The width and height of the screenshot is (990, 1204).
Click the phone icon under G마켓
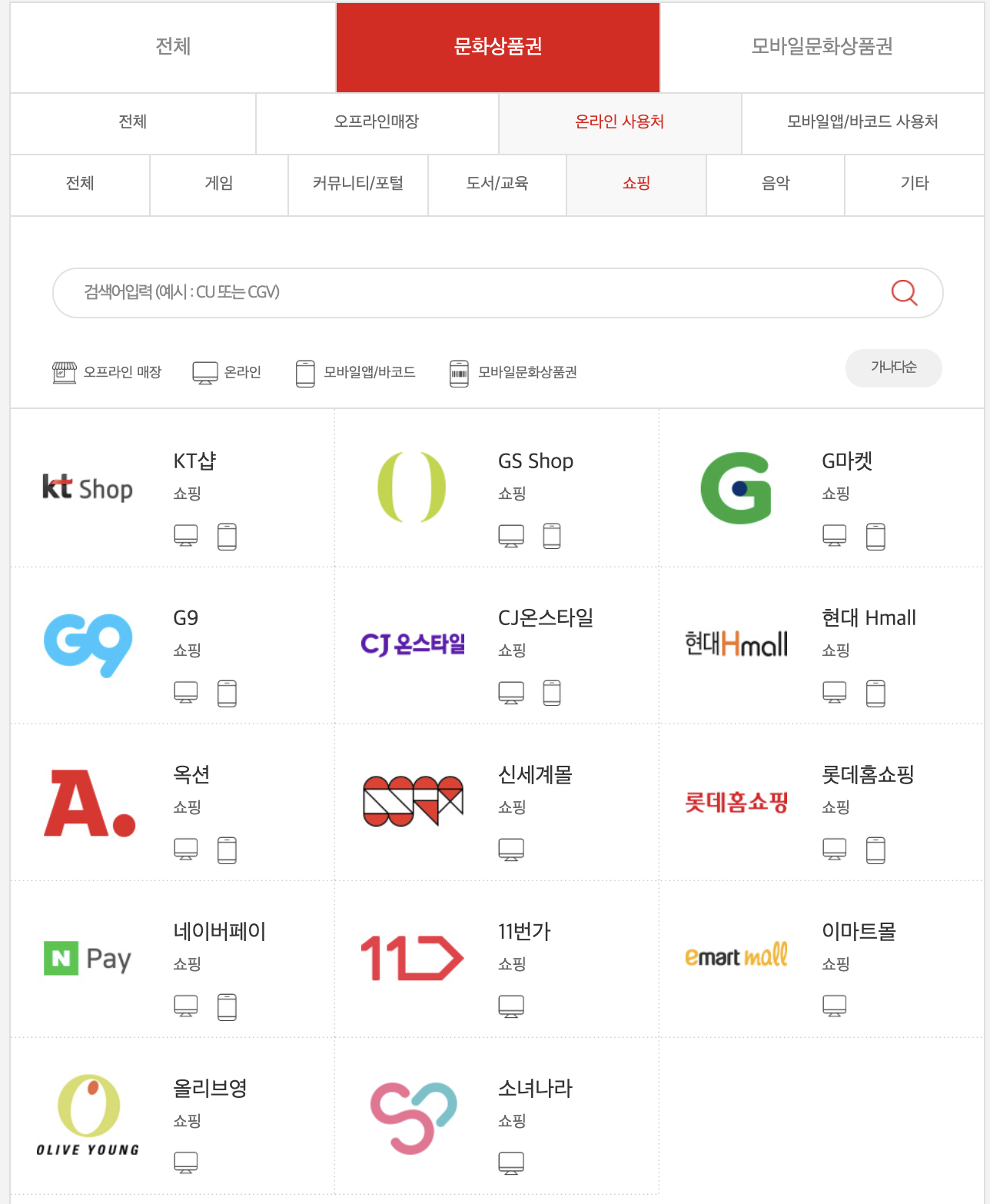tap(876, 536)
